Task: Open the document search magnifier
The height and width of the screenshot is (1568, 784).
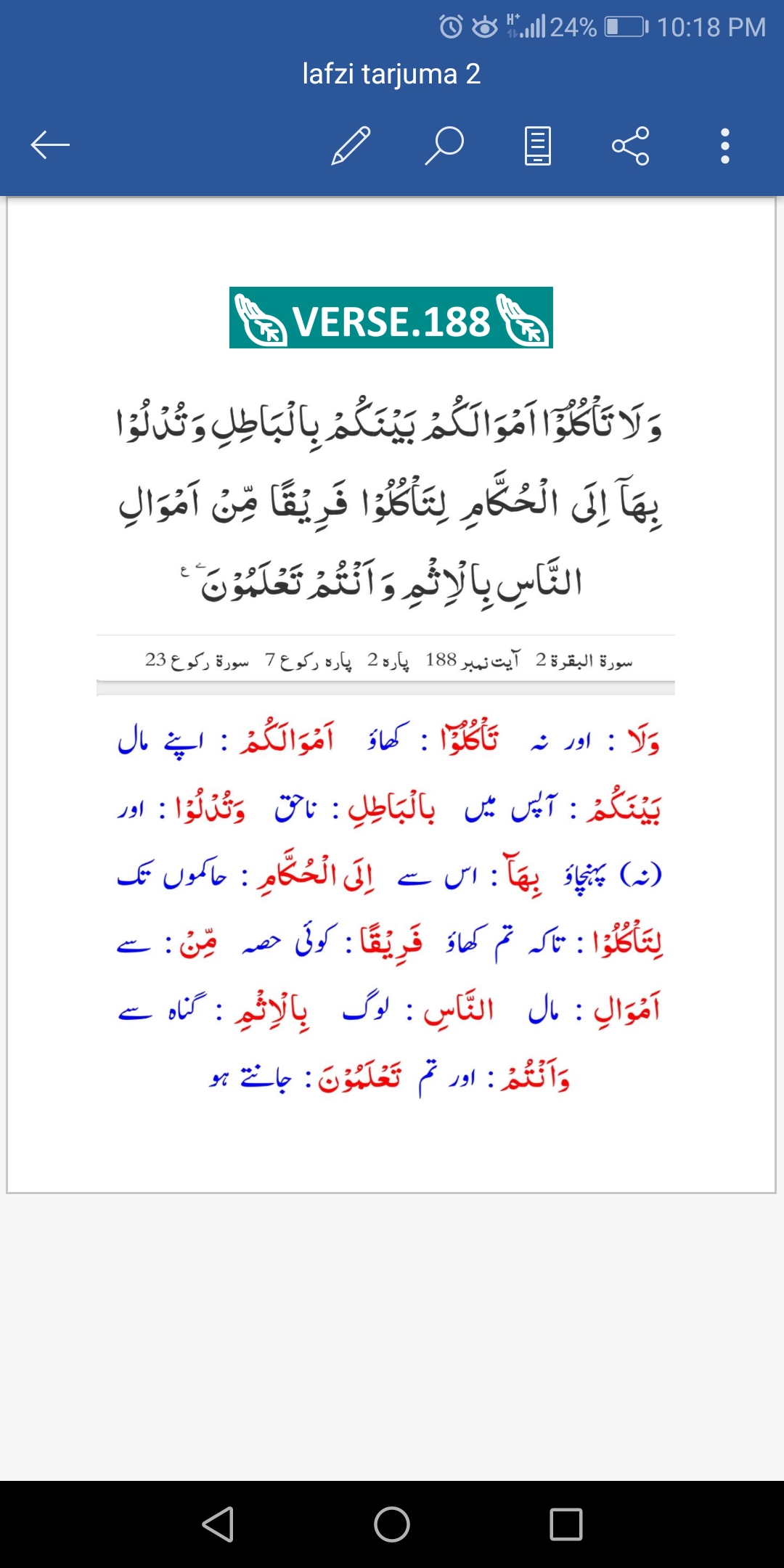Action: [444, 145]
